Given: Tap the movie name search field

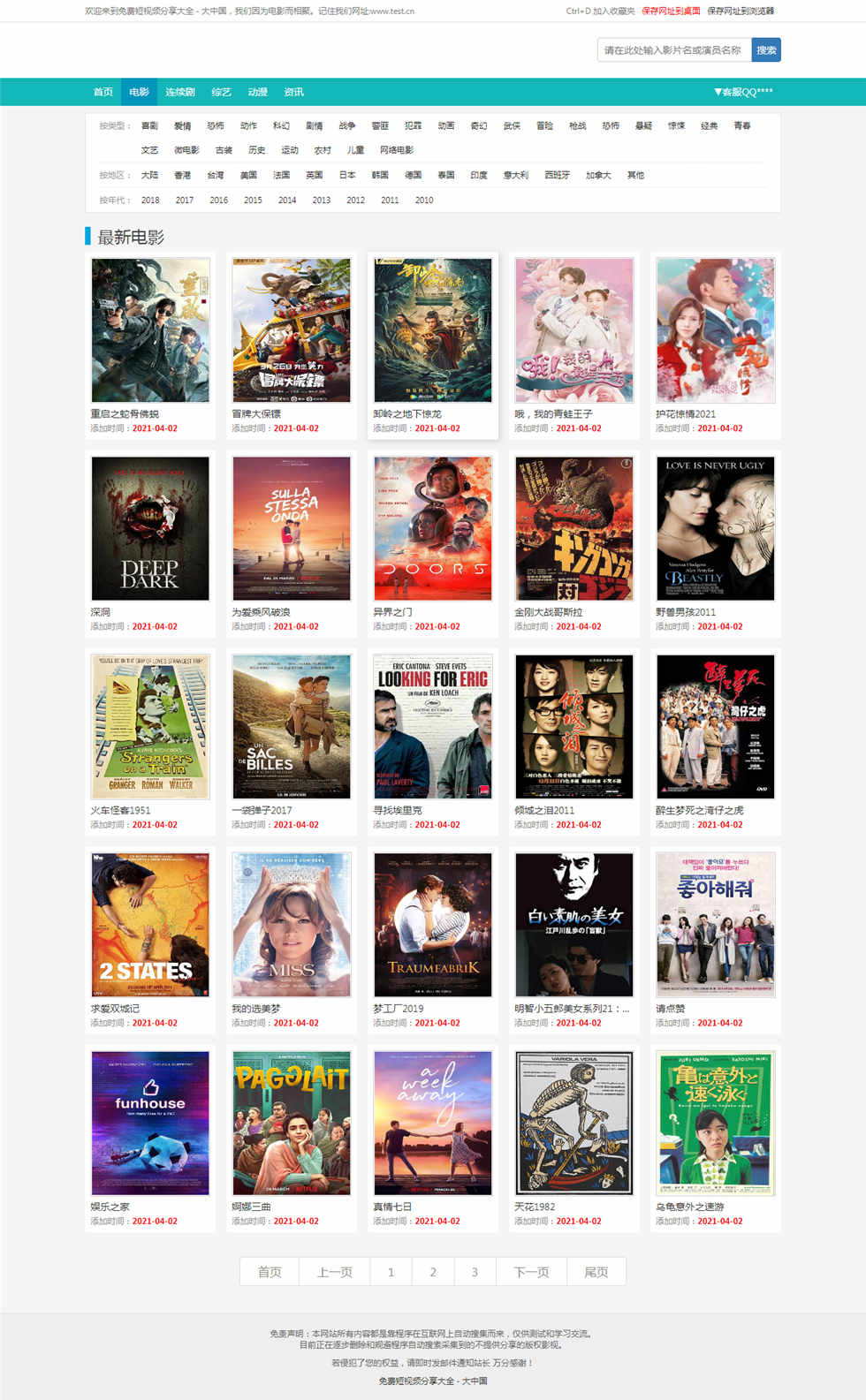Looking at the screenshot, I should 673,50.
